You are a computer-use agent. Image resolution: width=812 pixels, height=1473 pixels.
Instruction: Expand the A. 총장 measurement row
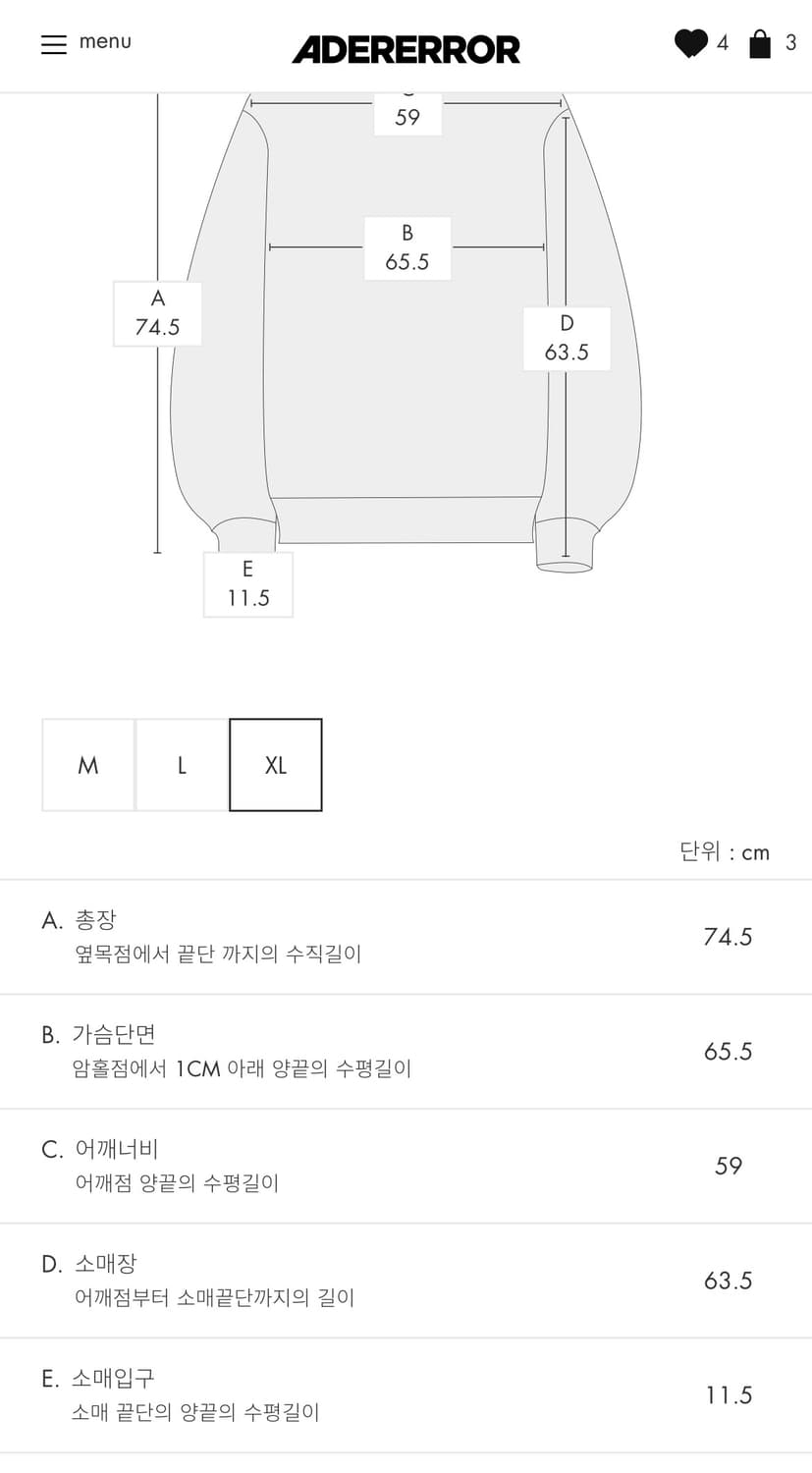coord(406,935)
